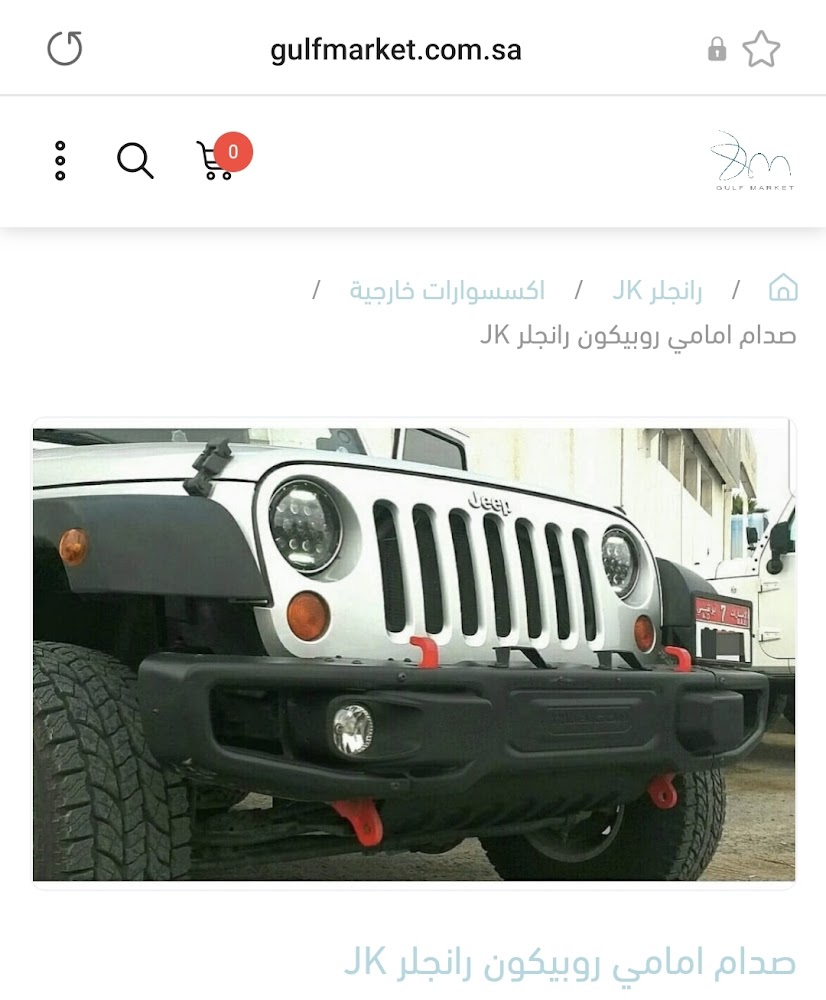This screenshot has width=826, height=1000.
Task: Tap the fog light in the product photo
Action: click(x=352, y=726)
